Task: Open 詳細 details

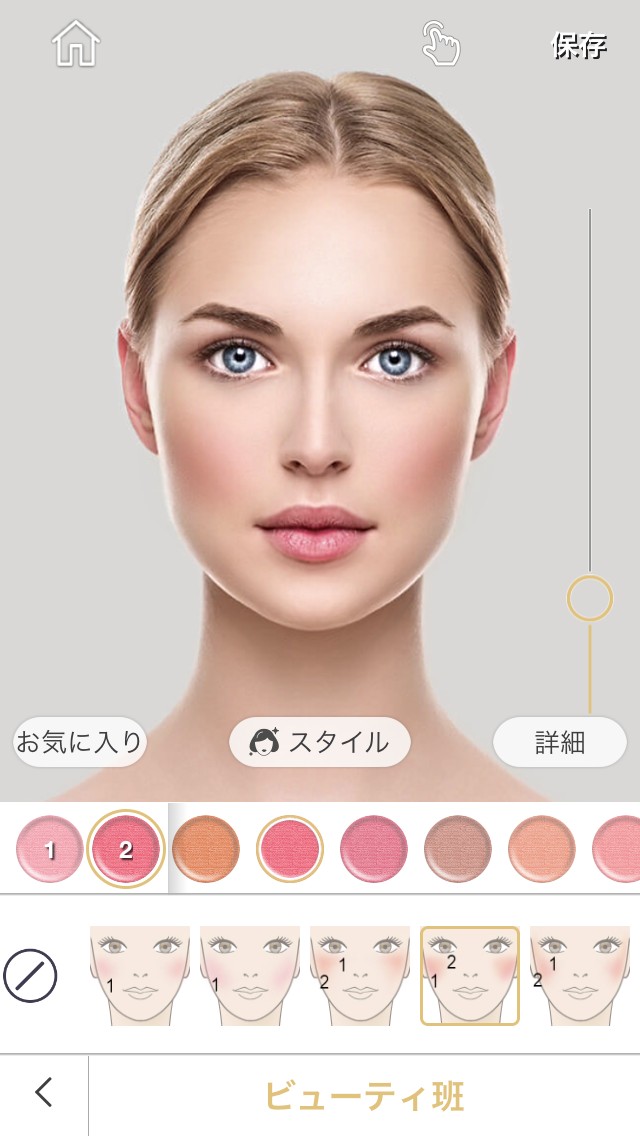Action: point(560,743)
